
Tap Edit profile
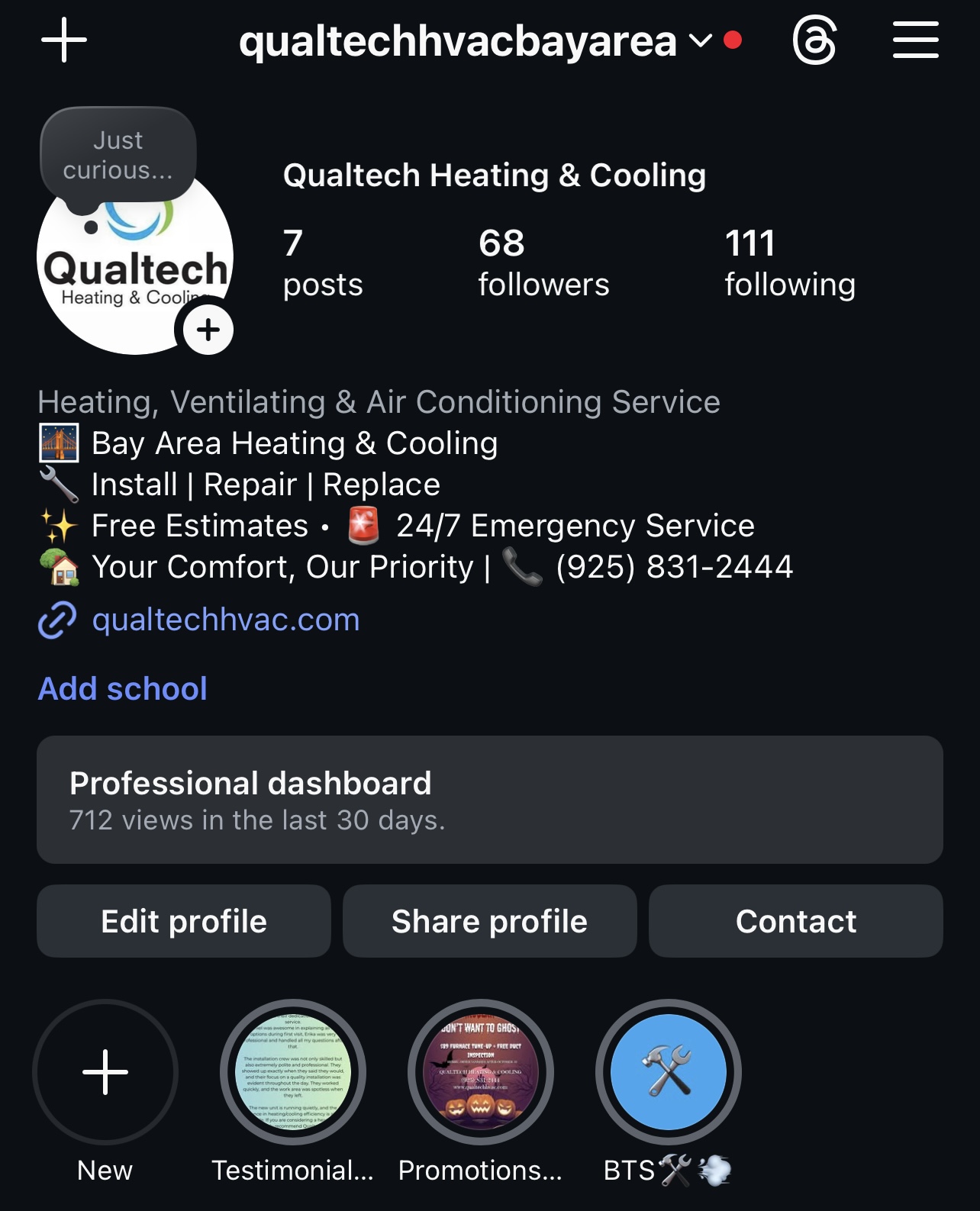[184, 921]
